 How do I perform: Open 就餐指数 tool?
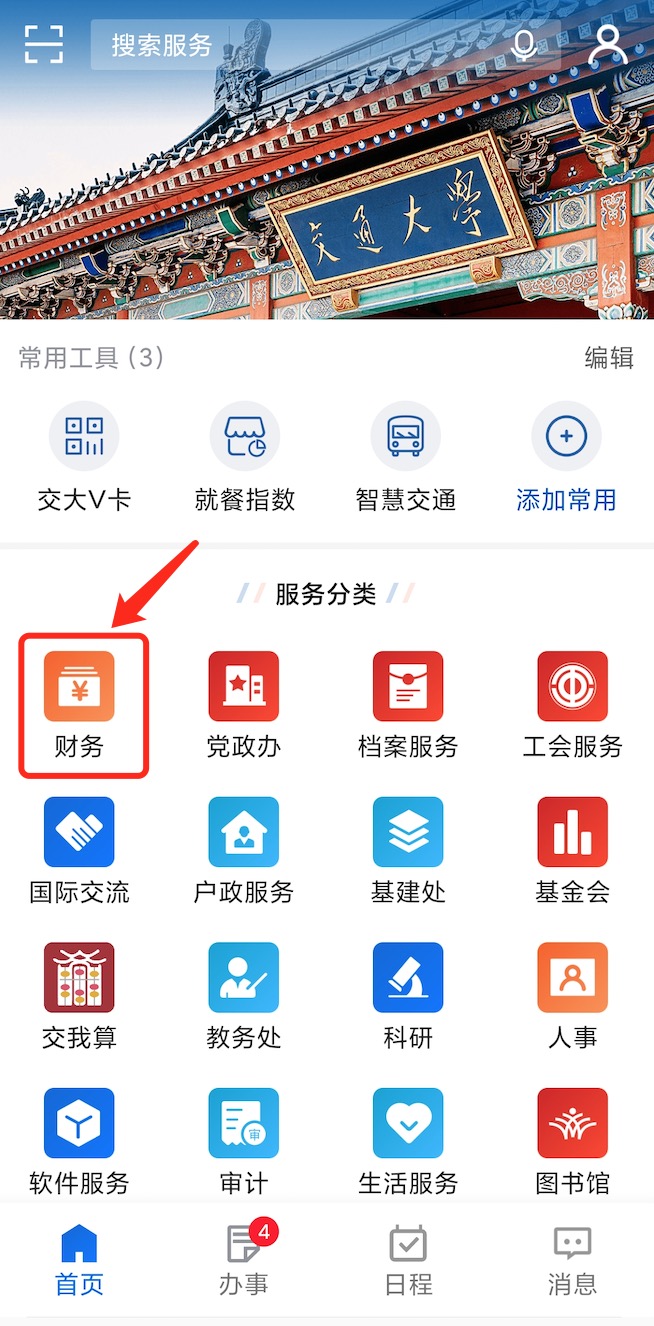[x=245, y=456]
